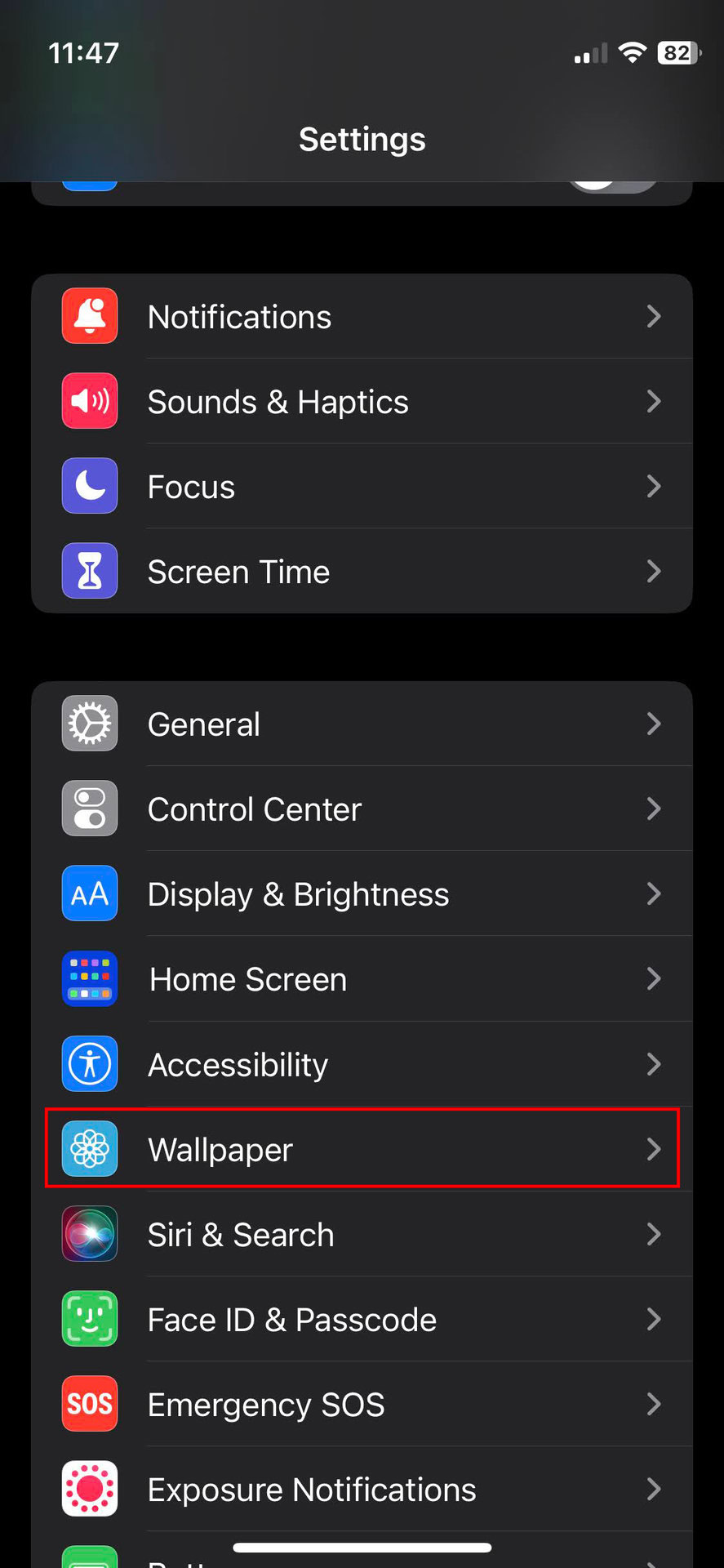Open Sounds & Haptics

(x=362, y=401)
